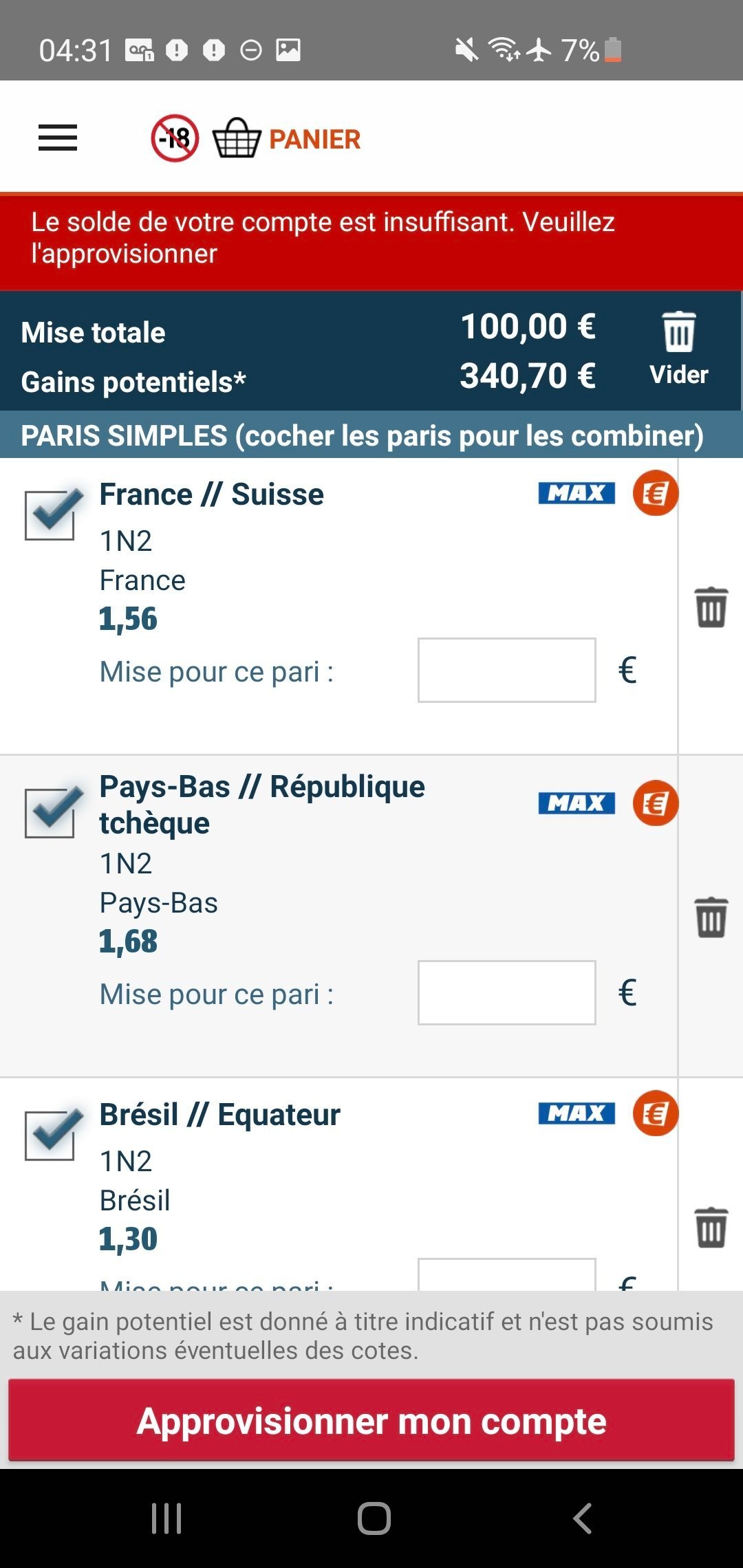
Task: Tap the euro icon on France // Suisse
Action: (656, 493)
